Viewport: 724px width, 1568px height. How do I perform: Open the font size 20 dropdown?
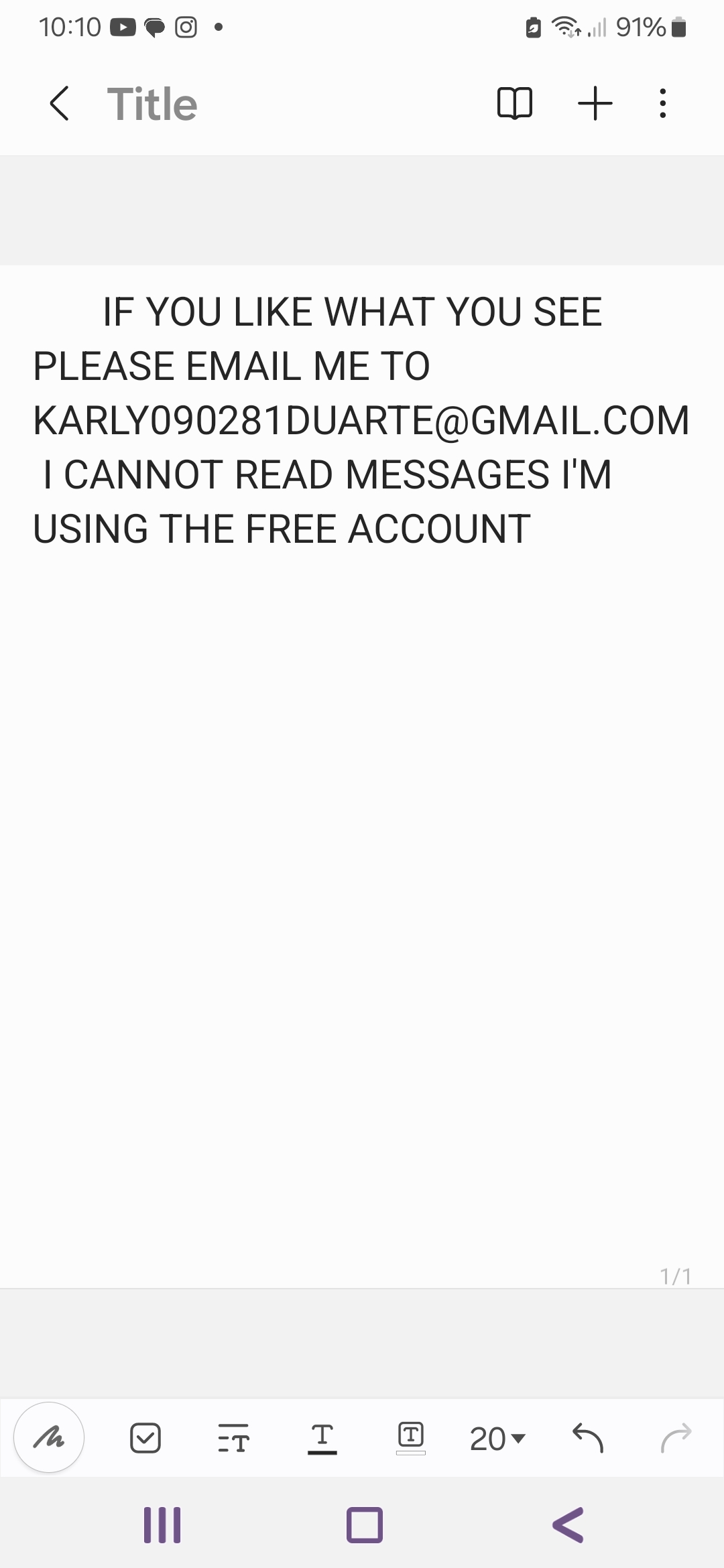point(497,1439)
